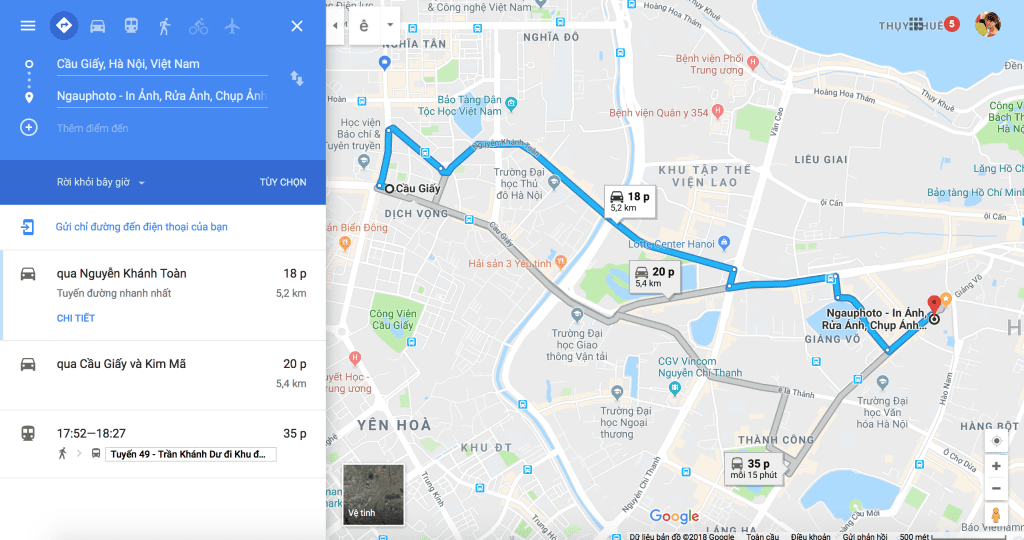The image size is (1024, 540).
Task: Send directions to your phone
Action: click(x=140, y=227)
